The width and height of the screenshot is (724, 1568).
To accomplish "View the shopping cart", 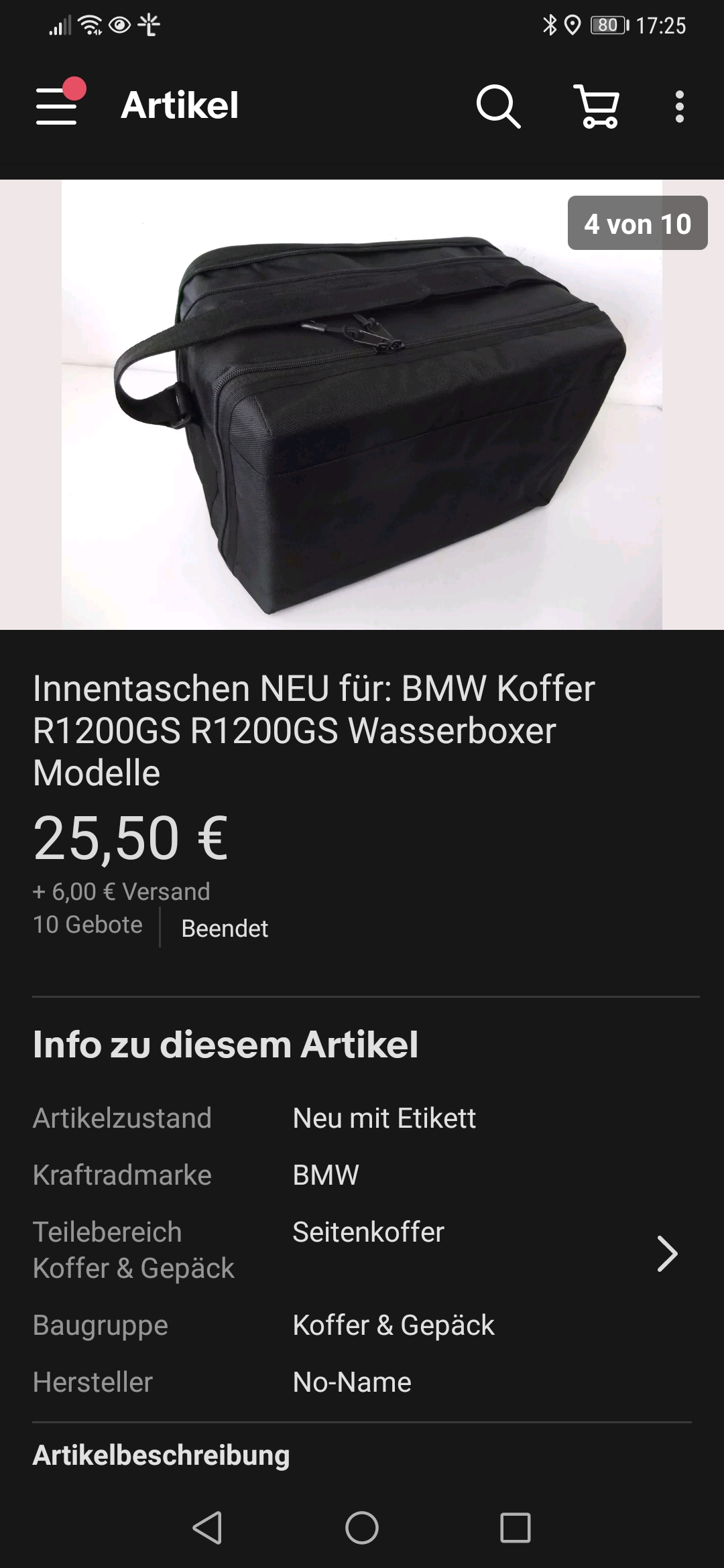I will 597,106.
